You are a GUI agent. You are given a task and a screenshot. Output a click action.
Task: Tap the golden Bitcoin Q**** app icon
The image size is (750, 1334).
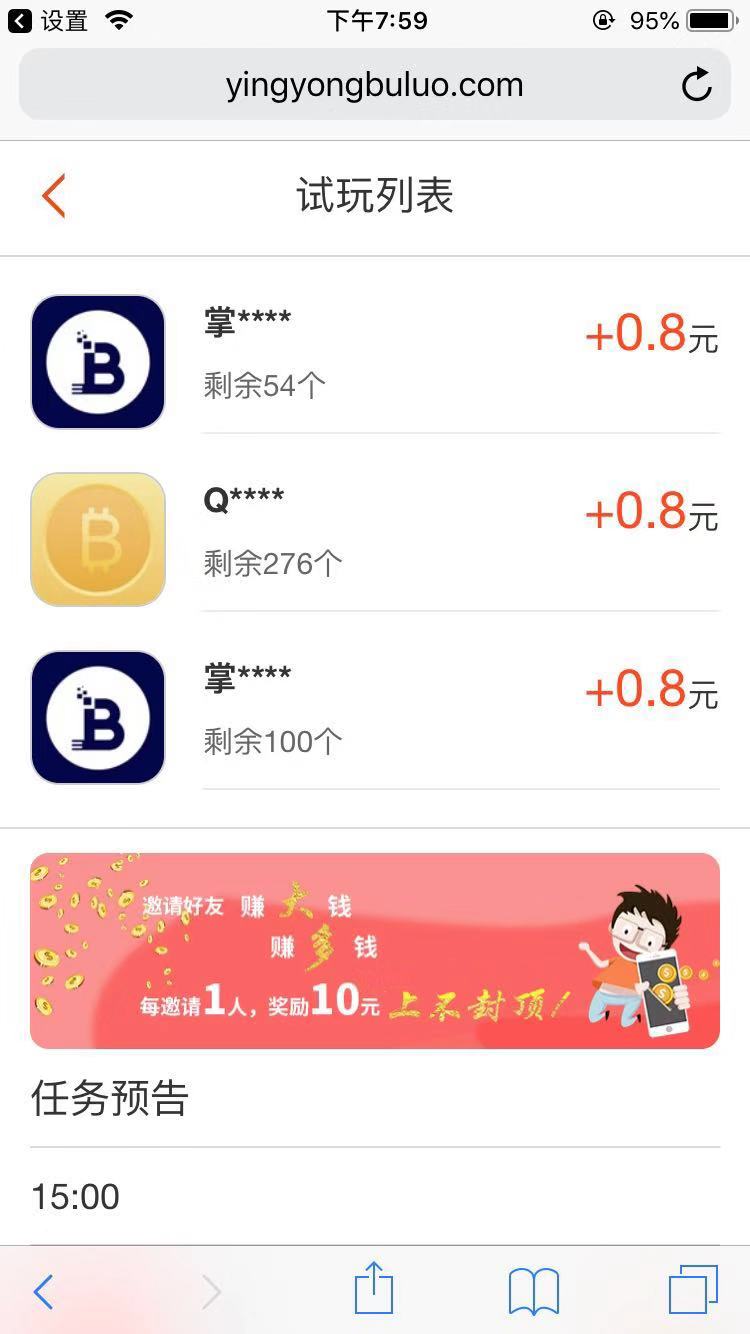[x=97, y=538]
